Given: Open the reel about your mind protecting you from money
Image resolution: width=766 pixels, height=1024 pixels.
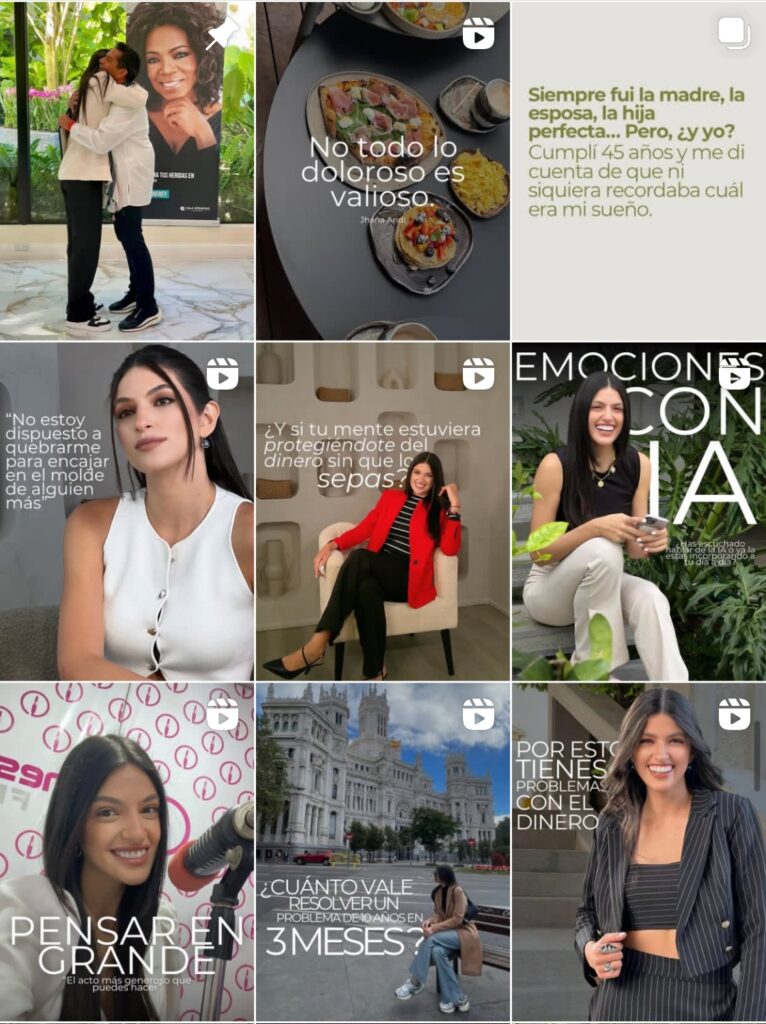Looking at the screenshot, I should (x=383, y=512).
